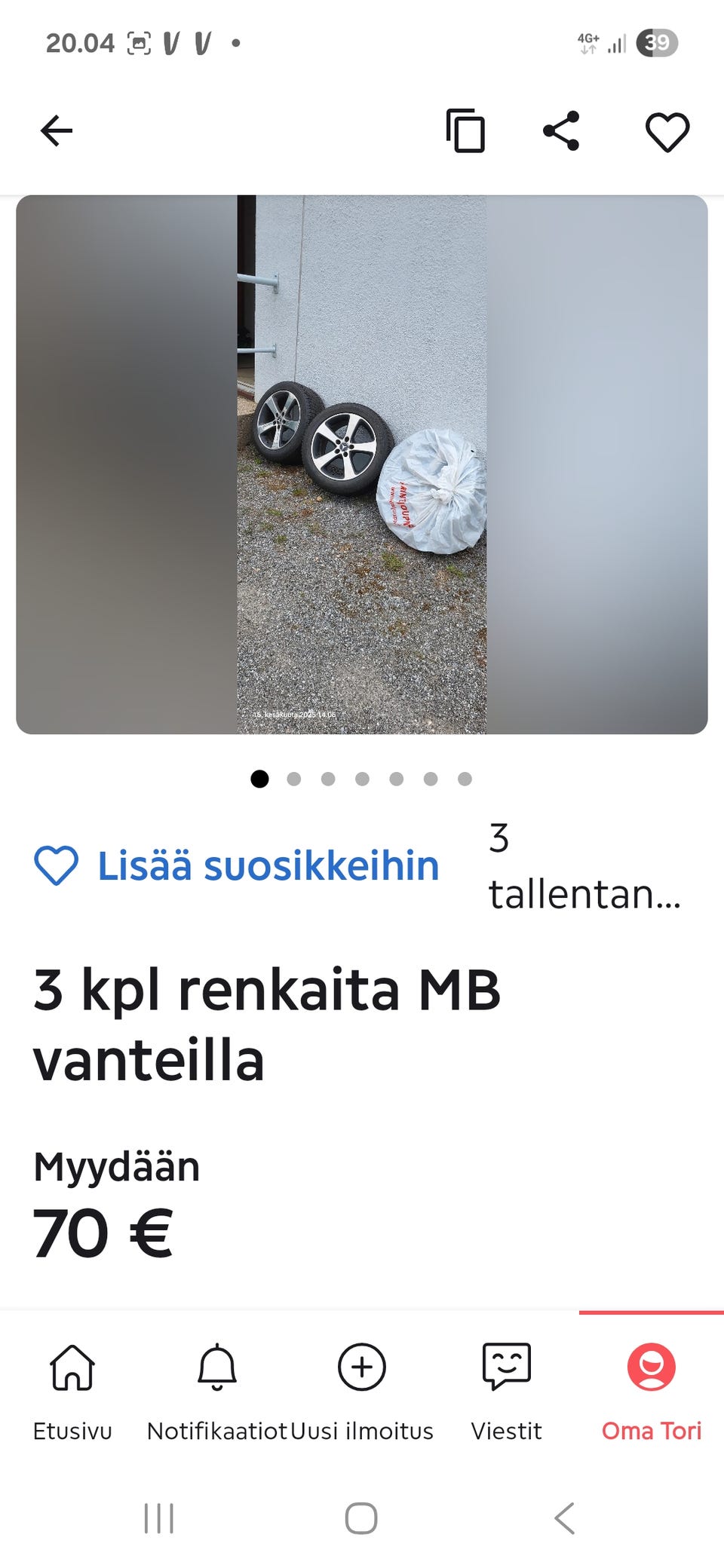Open the tire photo thumbnail
The image size is (724, 1568).
click(362, 462)
